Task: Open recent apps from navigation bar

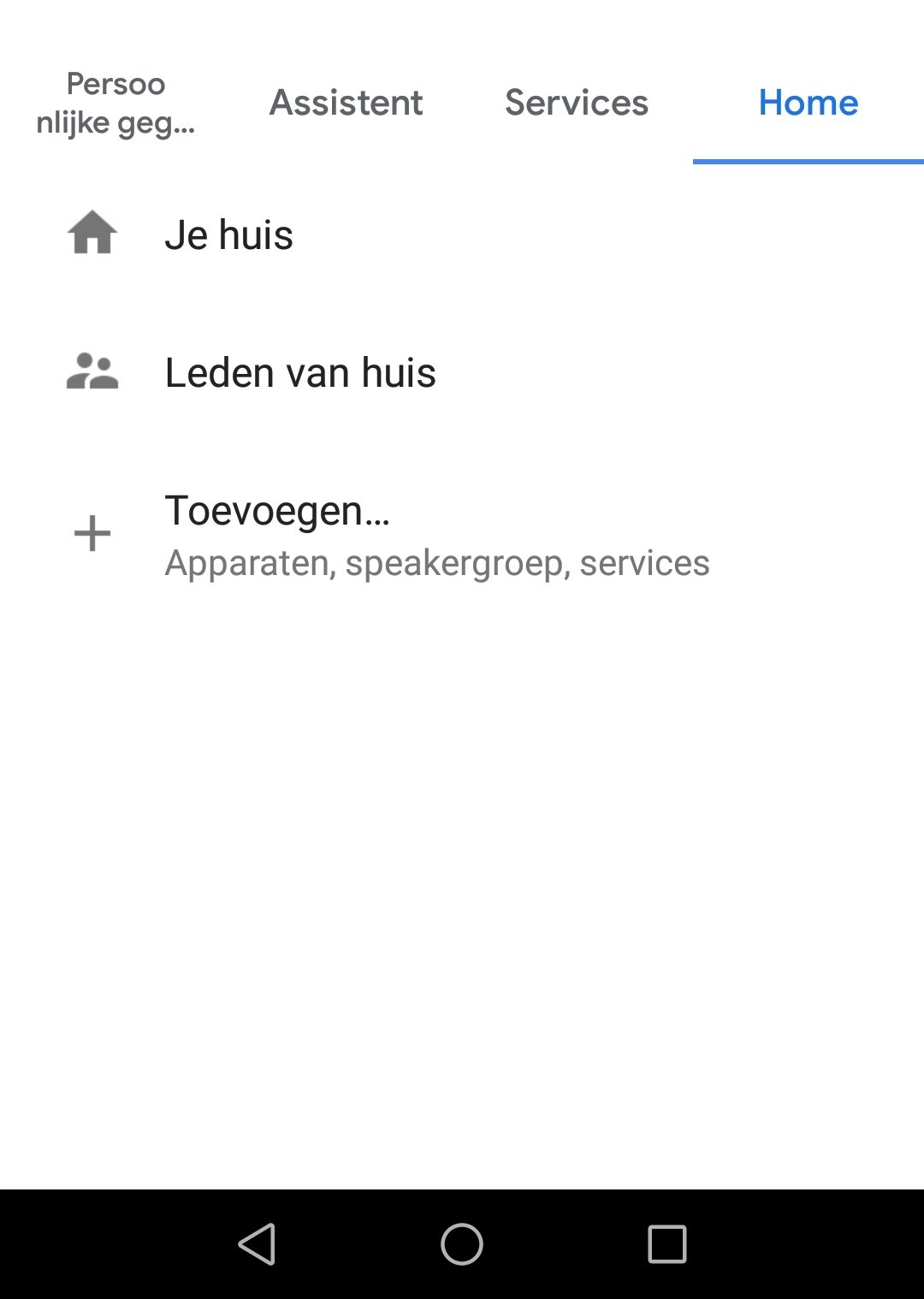Action: 667,1243
